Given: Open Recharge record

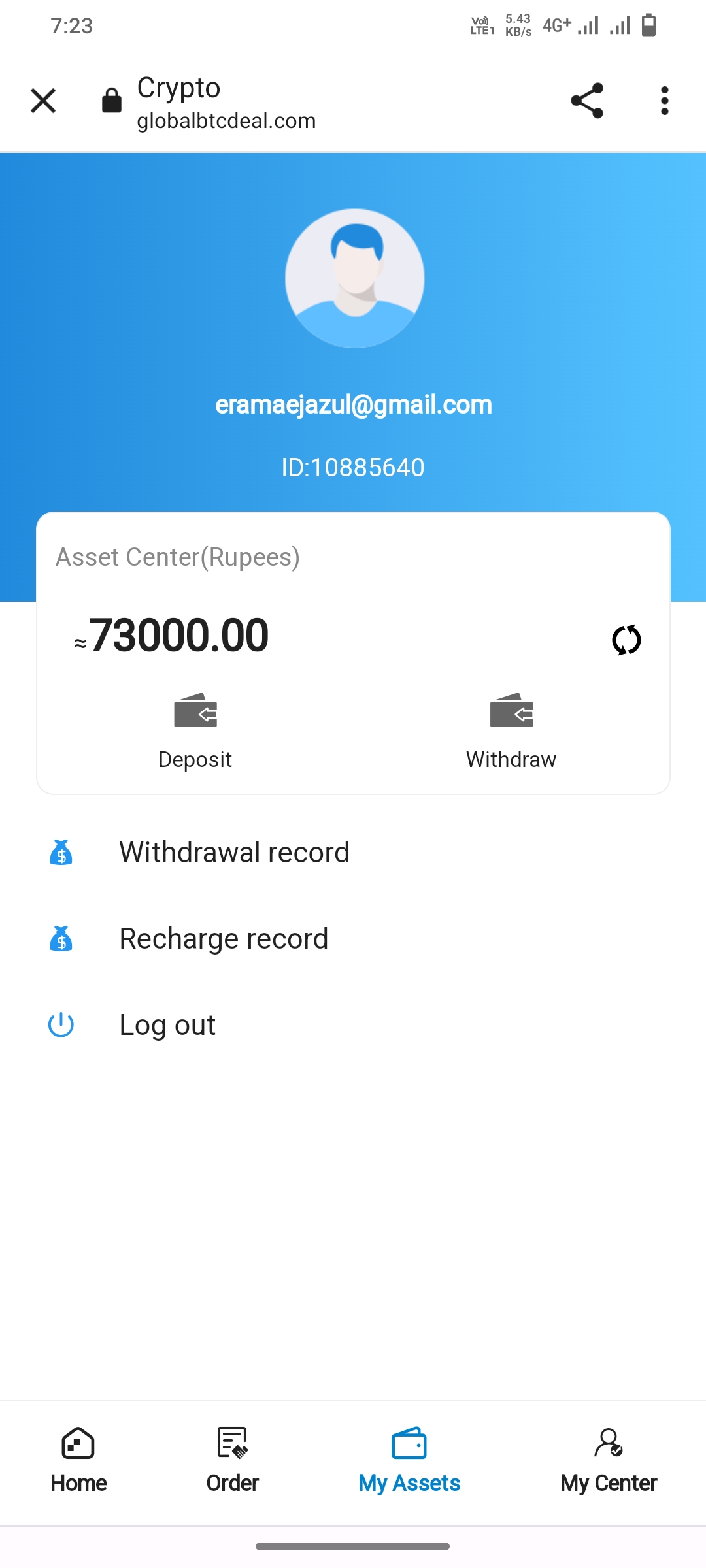Looking at the screenshot, I should tap(224, 939).
